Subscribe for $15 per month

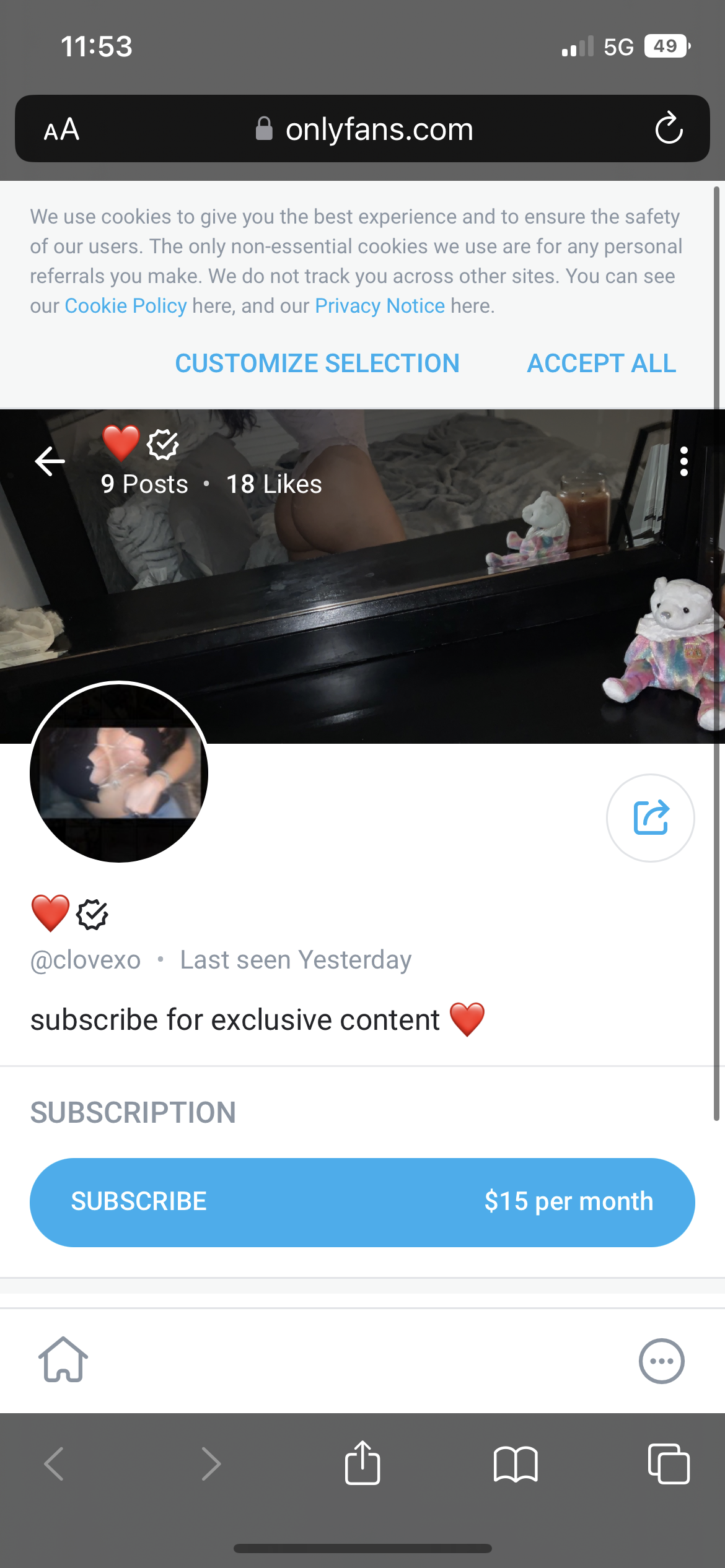362,1202
